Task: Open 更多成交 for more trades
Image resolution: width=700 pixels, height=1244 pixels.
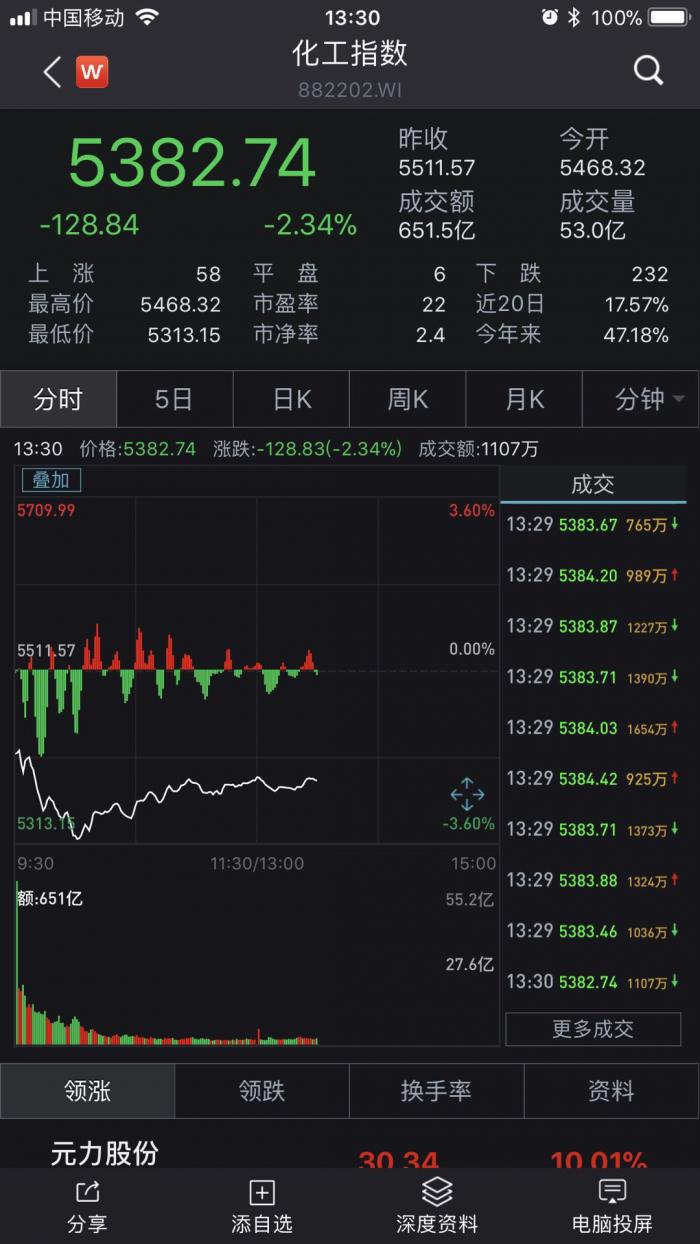Action: (x=593, y=1029)
